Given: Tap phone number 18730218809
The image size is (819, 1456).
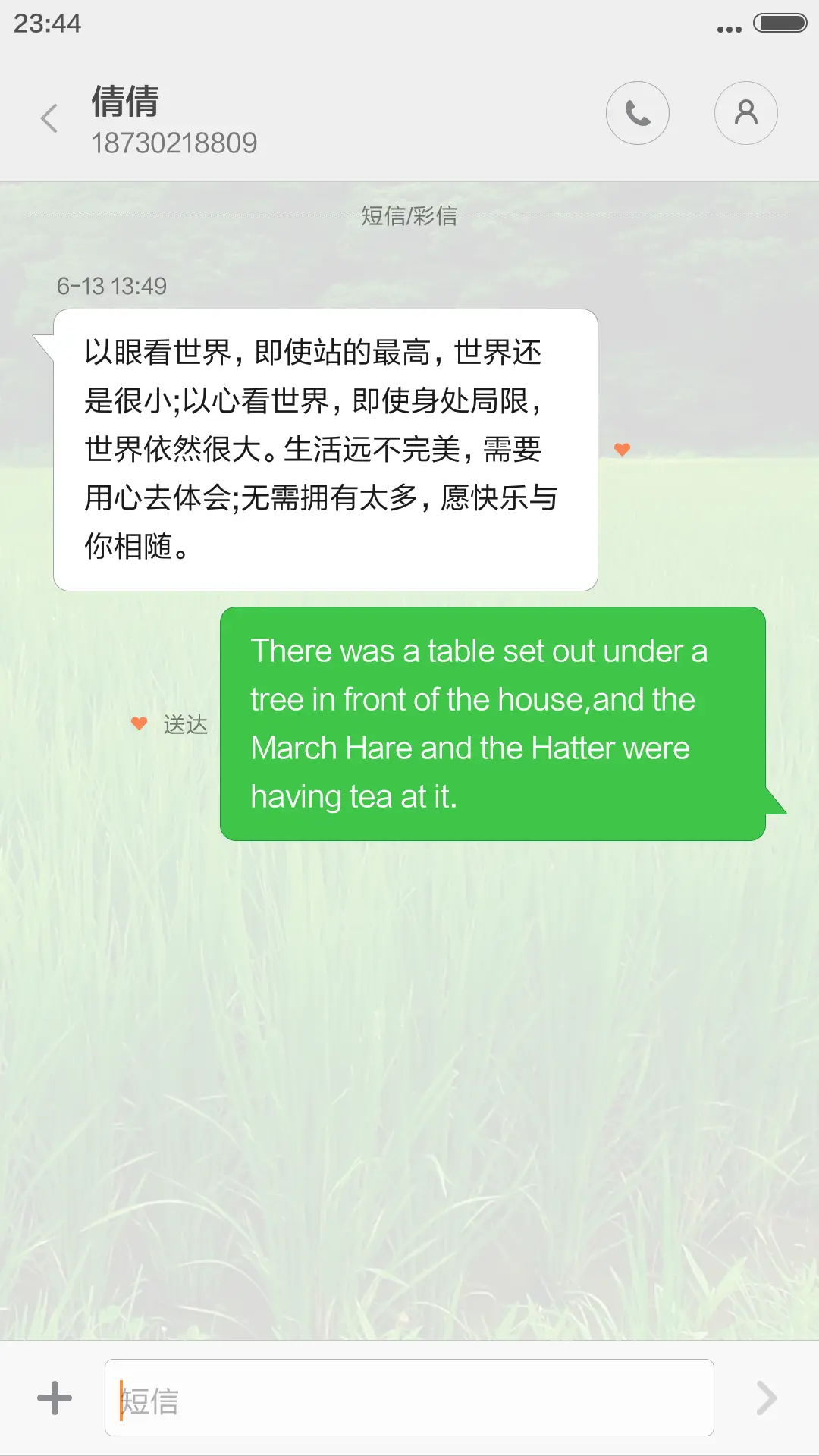Looking at the screenshot, I should pyautogui.click(x=176, y=141).
